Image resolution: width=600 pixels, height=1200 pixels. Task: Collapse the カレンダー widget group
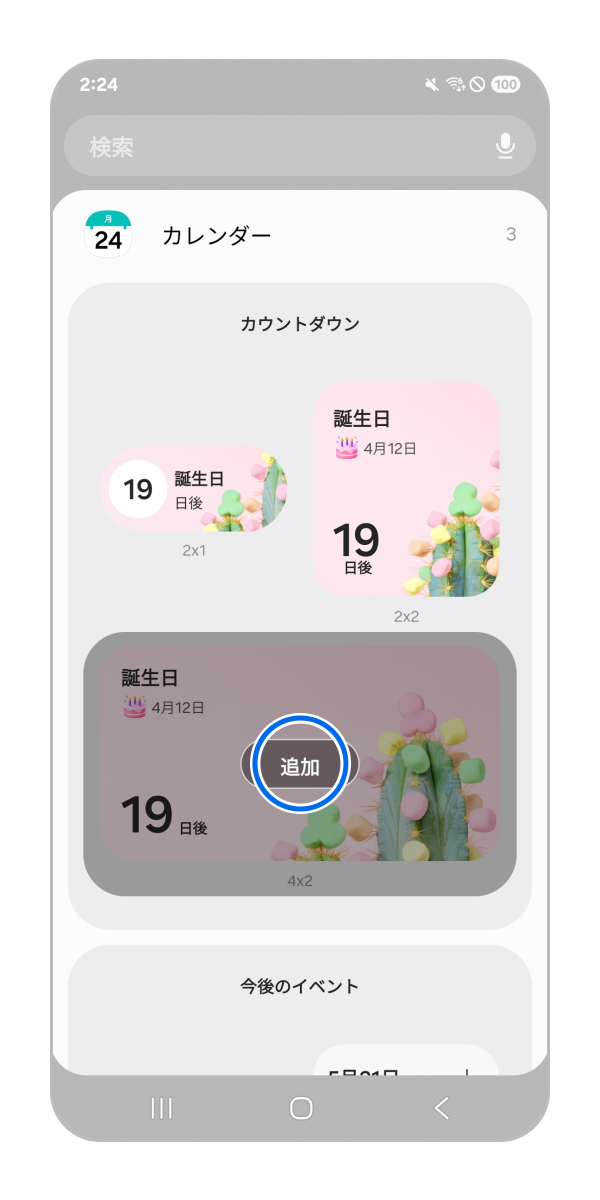[300, 236]
